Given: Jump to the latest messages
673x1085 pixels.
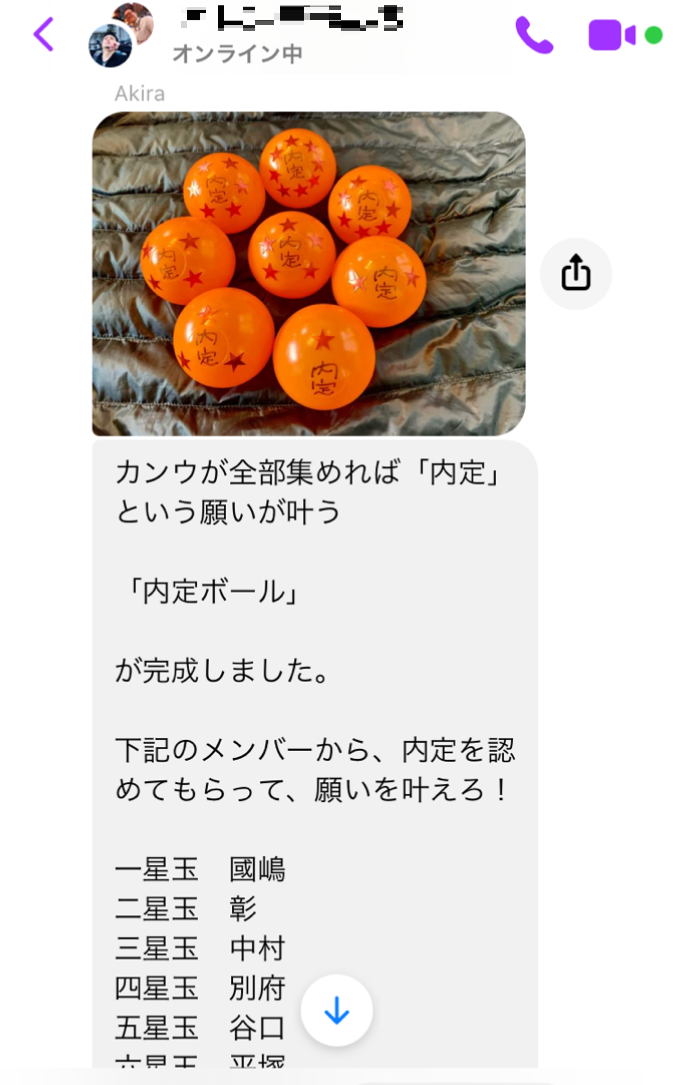Looking at the screenshot, I should click(337, 1010).
